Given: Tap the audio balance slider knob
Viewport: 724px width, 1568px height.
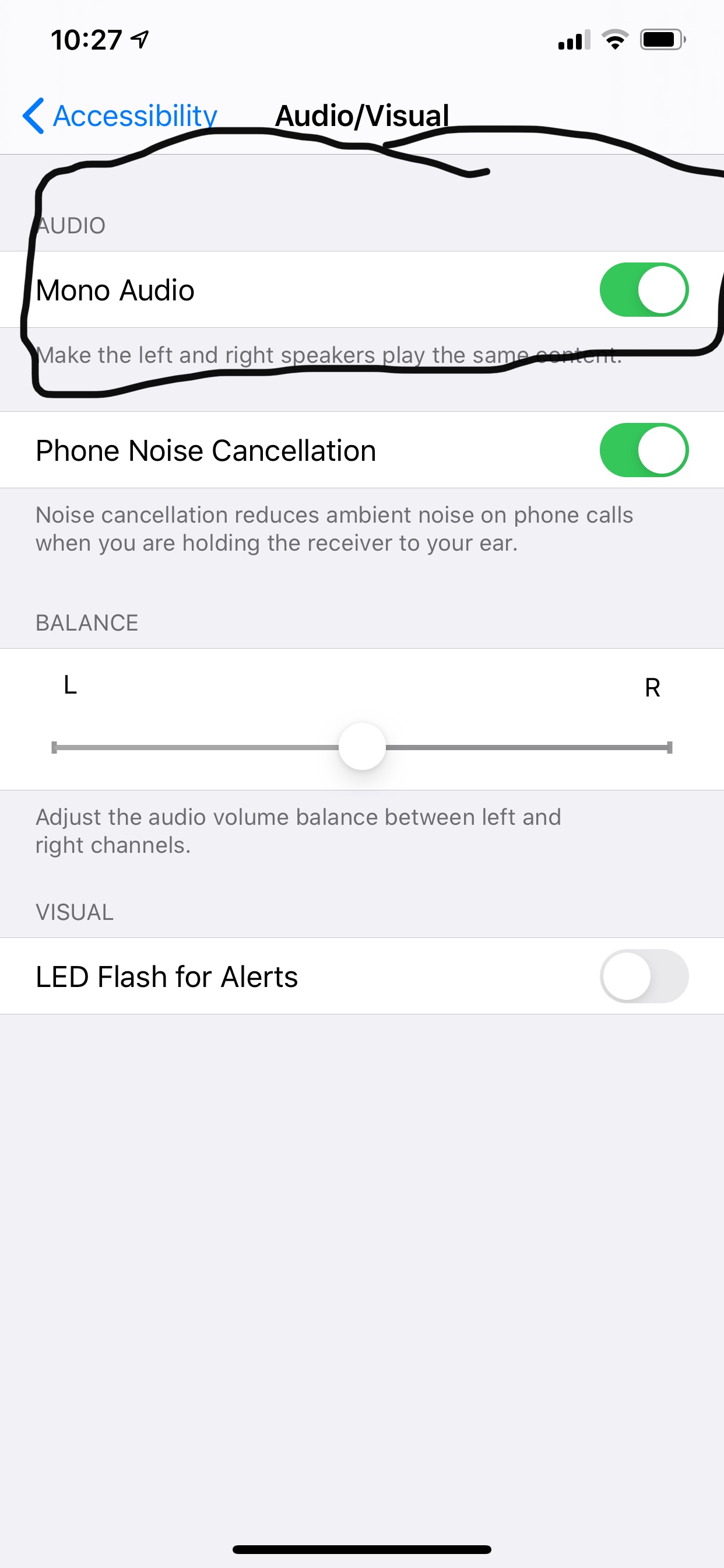Looking at the screenshot, I should pos(362,747).
